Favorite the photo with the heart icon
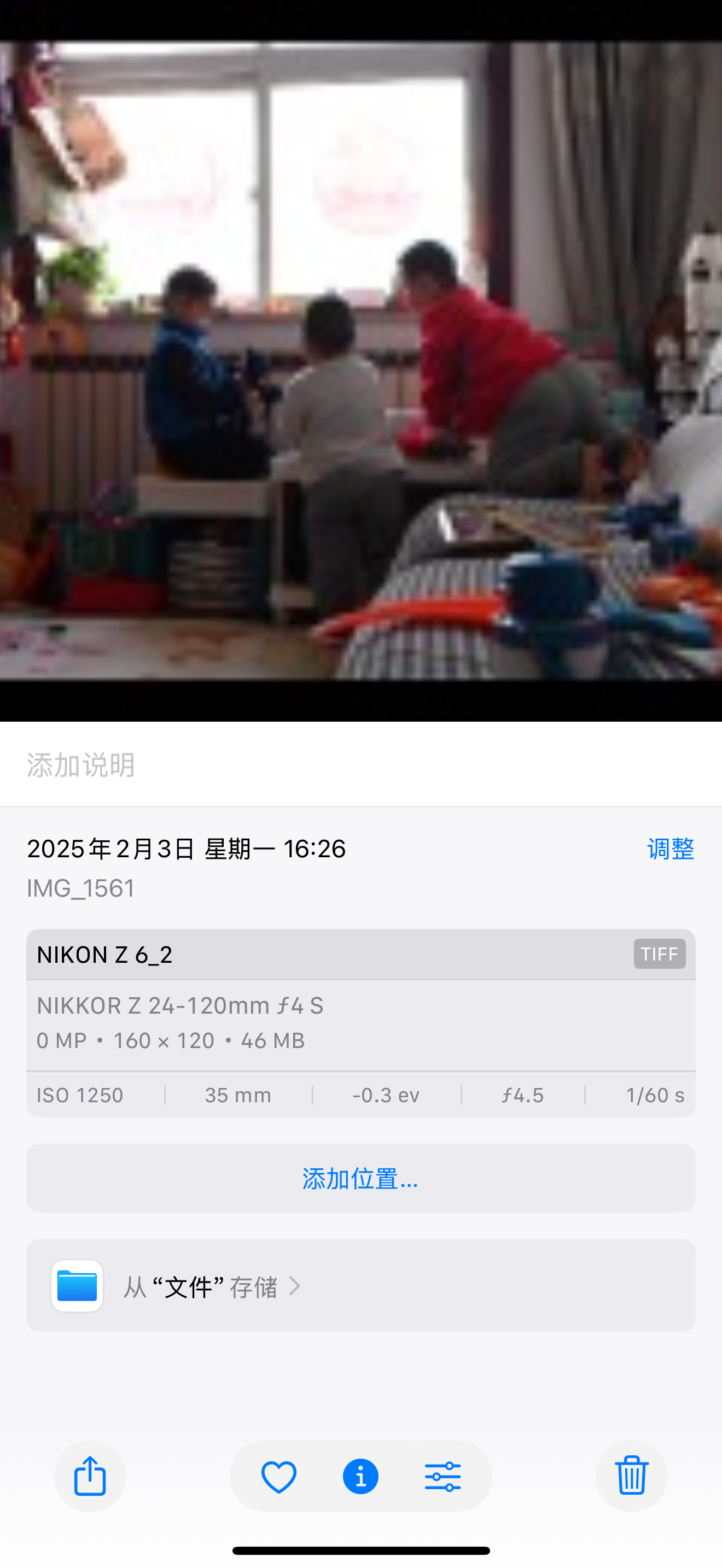This screenshot has height=1568, width=722. pos(279,1476)
